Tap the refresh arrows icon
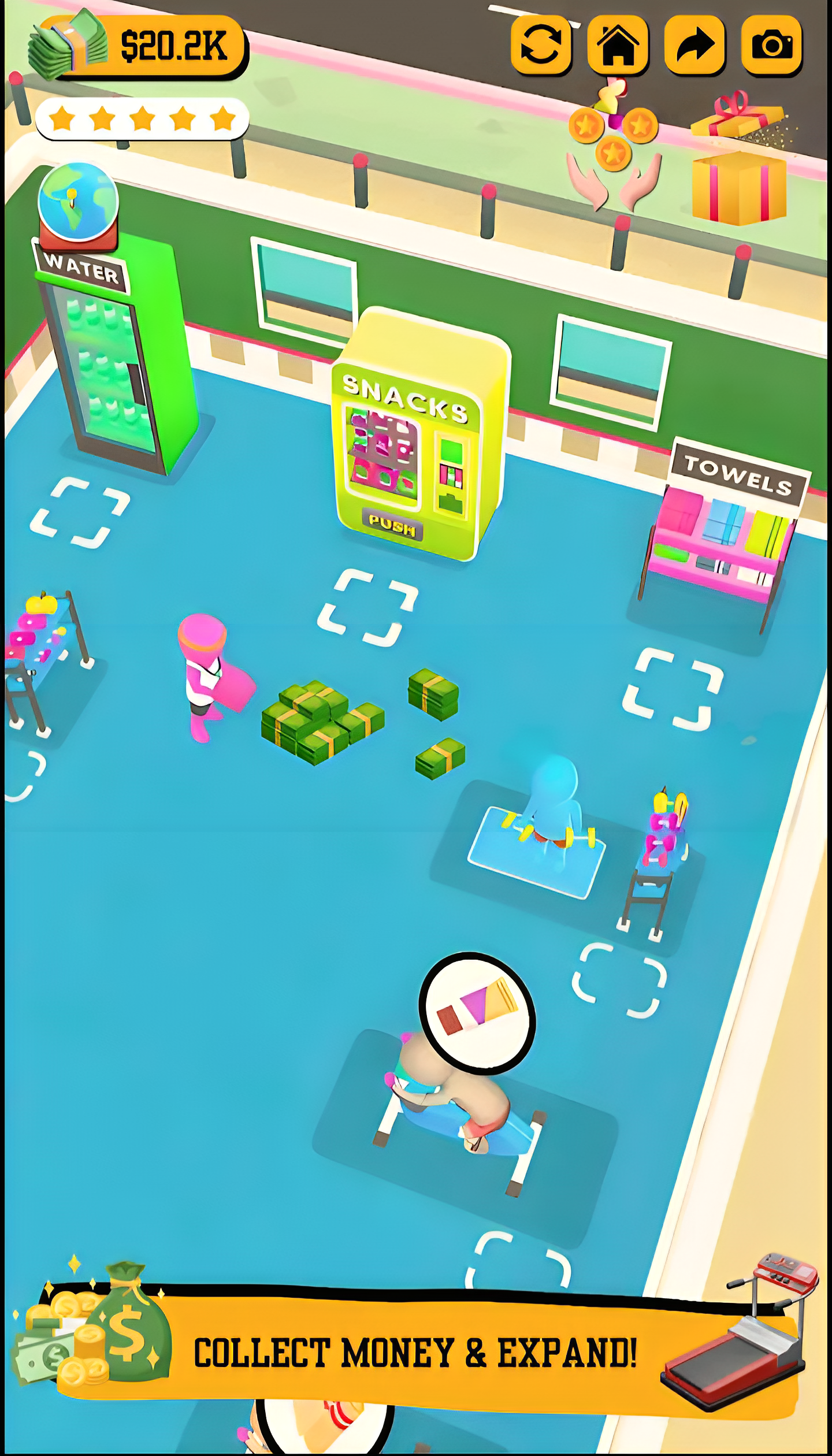The width and height of the screenshot is (832, 1456). (x=541, y=45)
